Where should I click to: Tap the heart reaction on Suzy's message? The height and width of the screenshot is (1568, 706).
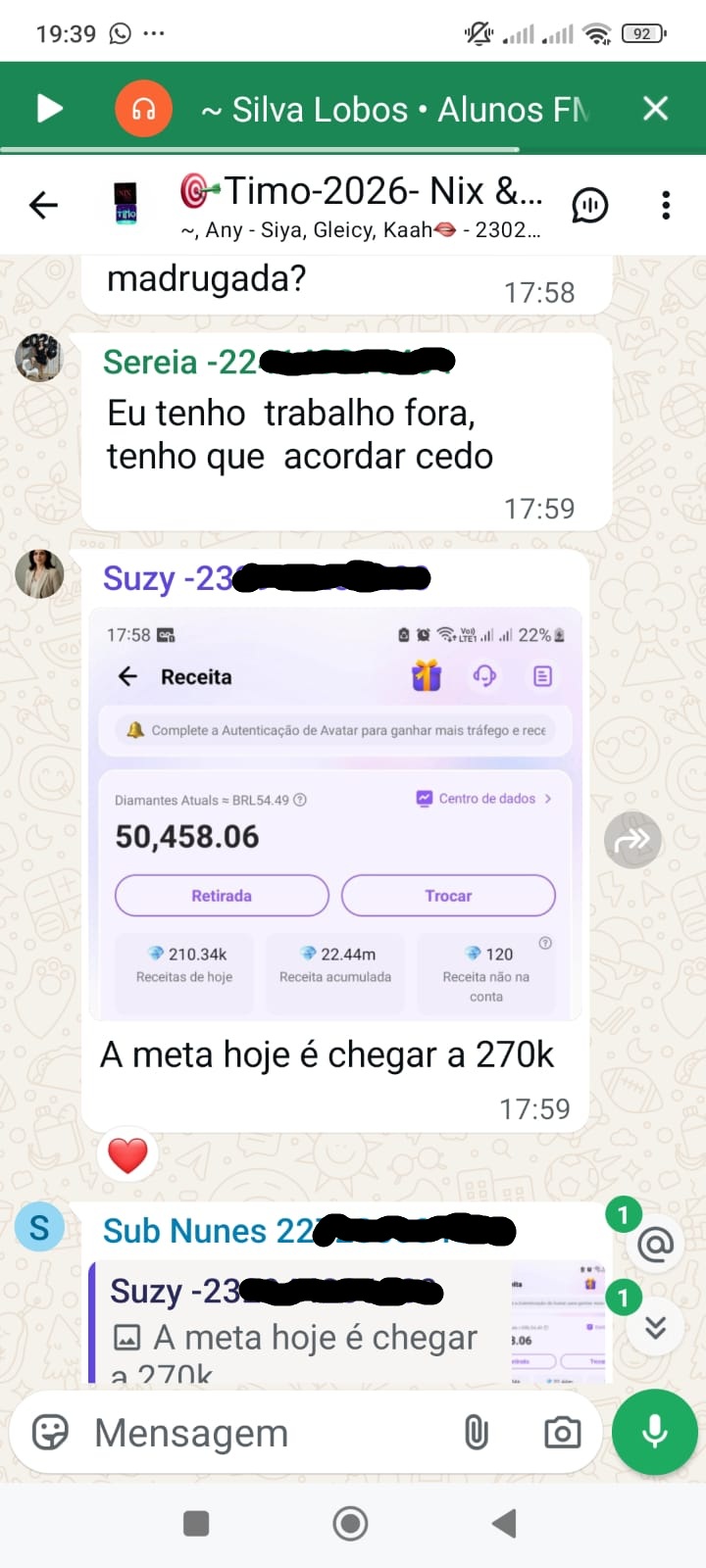click(127, 1153)
